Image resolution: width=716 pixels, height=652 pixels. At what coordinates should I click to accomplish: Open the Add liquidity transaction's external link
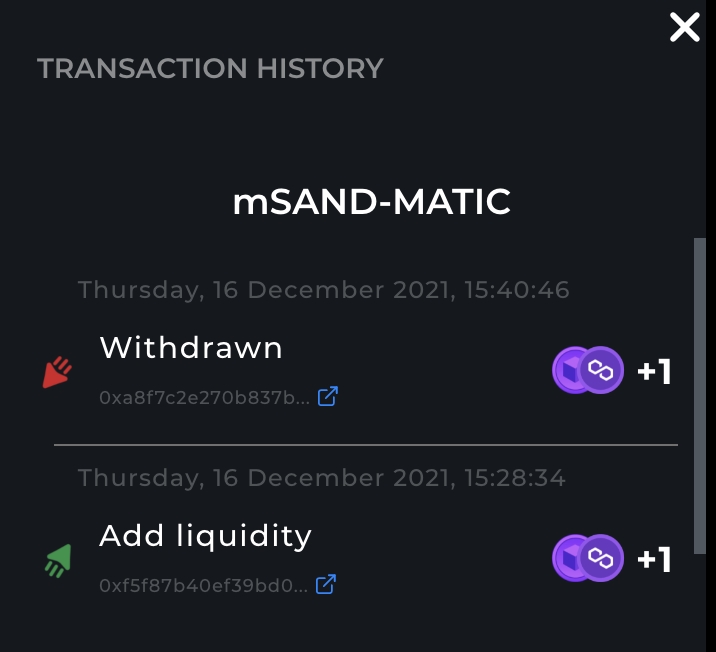pyautogui.click(x=325, y=585)
